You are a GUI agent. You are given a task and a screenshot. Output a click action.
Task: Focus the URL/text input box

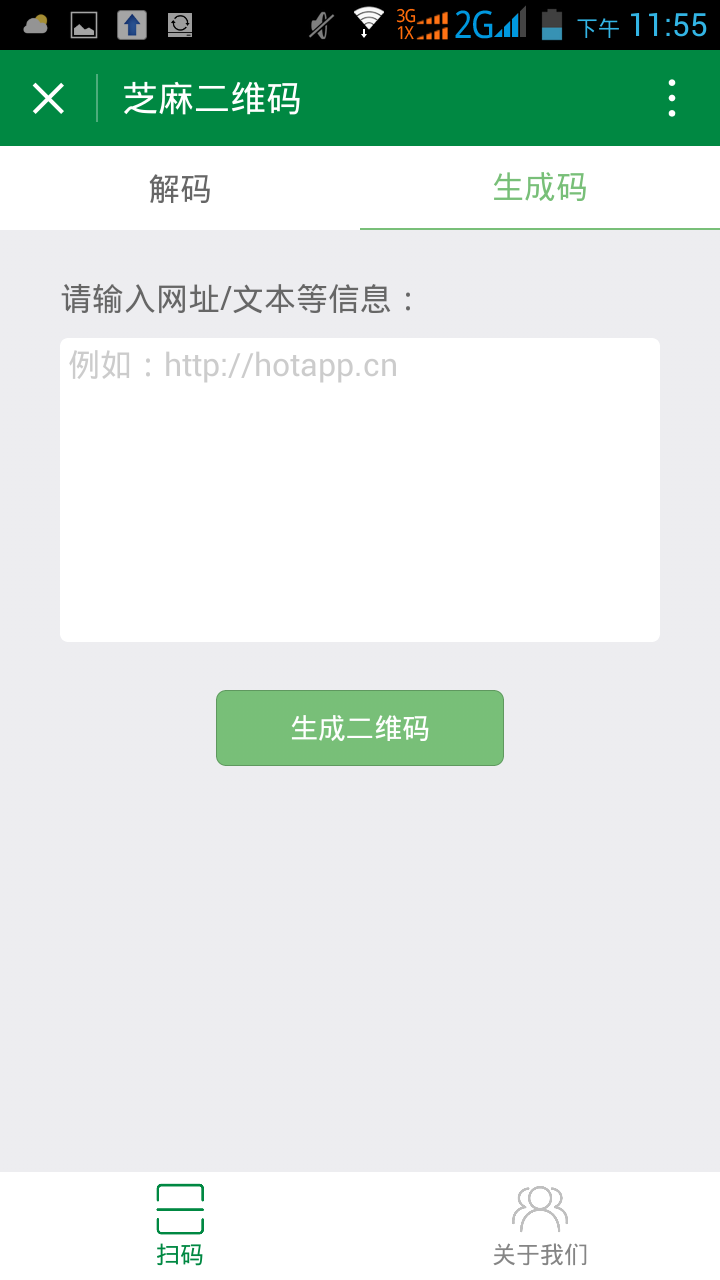[360, 490]
